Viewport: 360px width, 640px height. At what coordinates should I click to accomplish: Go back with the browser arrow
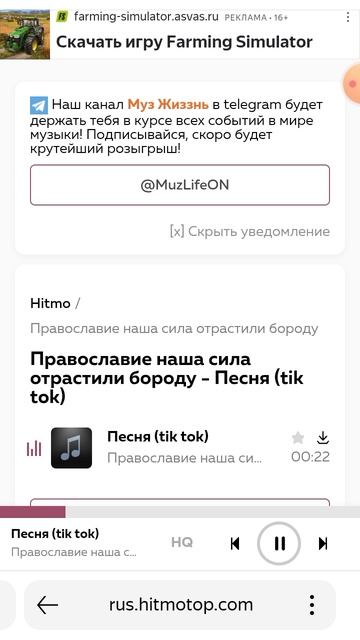[47, 605]
